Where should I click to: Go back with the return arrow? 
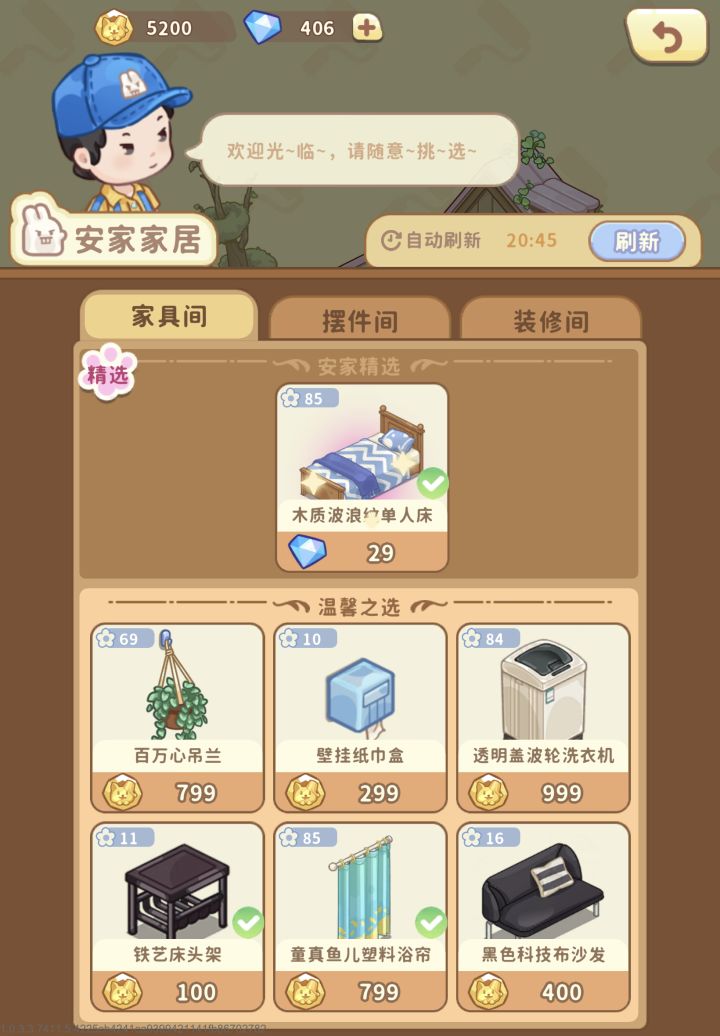click(x=667, y=36)
